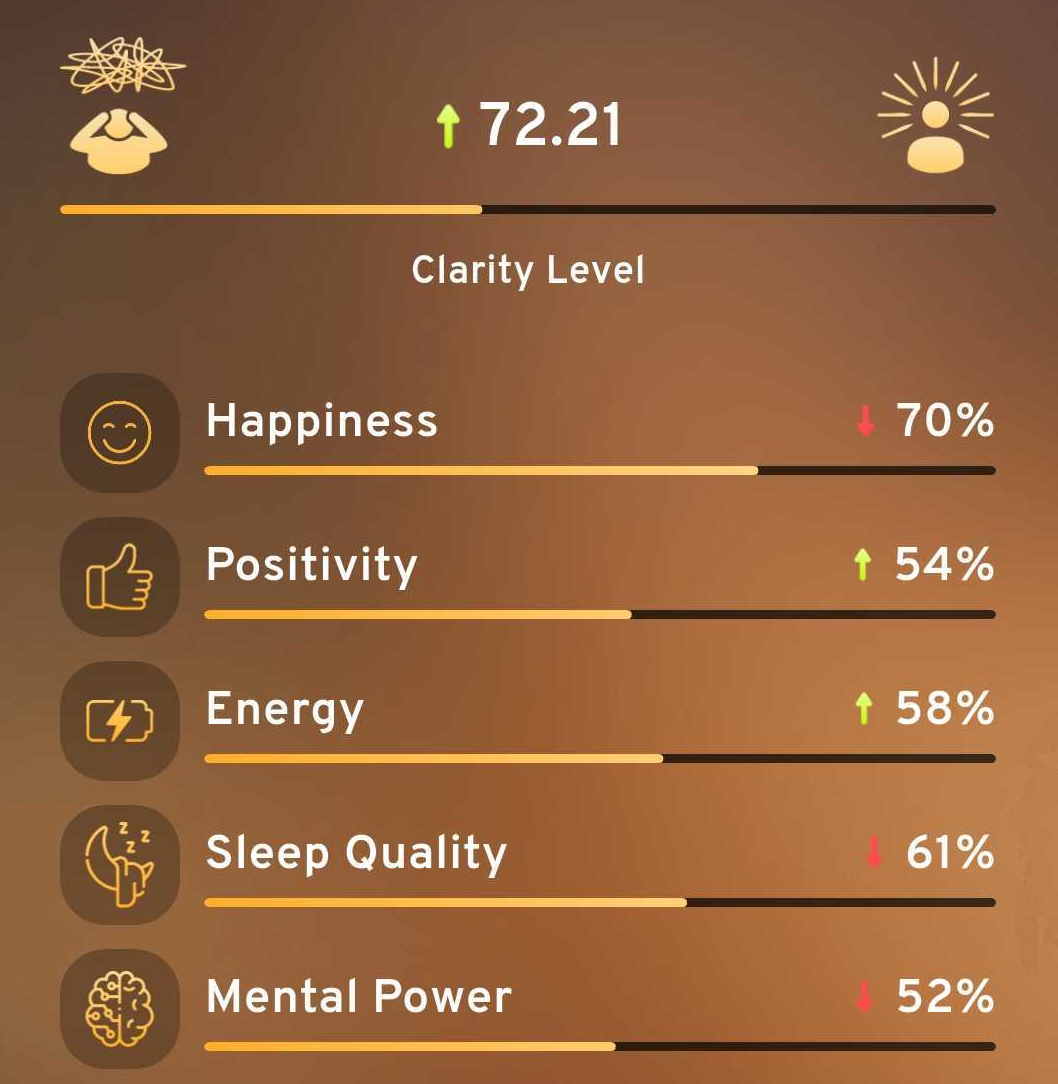Open the Happiness smiley face icon

pos(119,432)
